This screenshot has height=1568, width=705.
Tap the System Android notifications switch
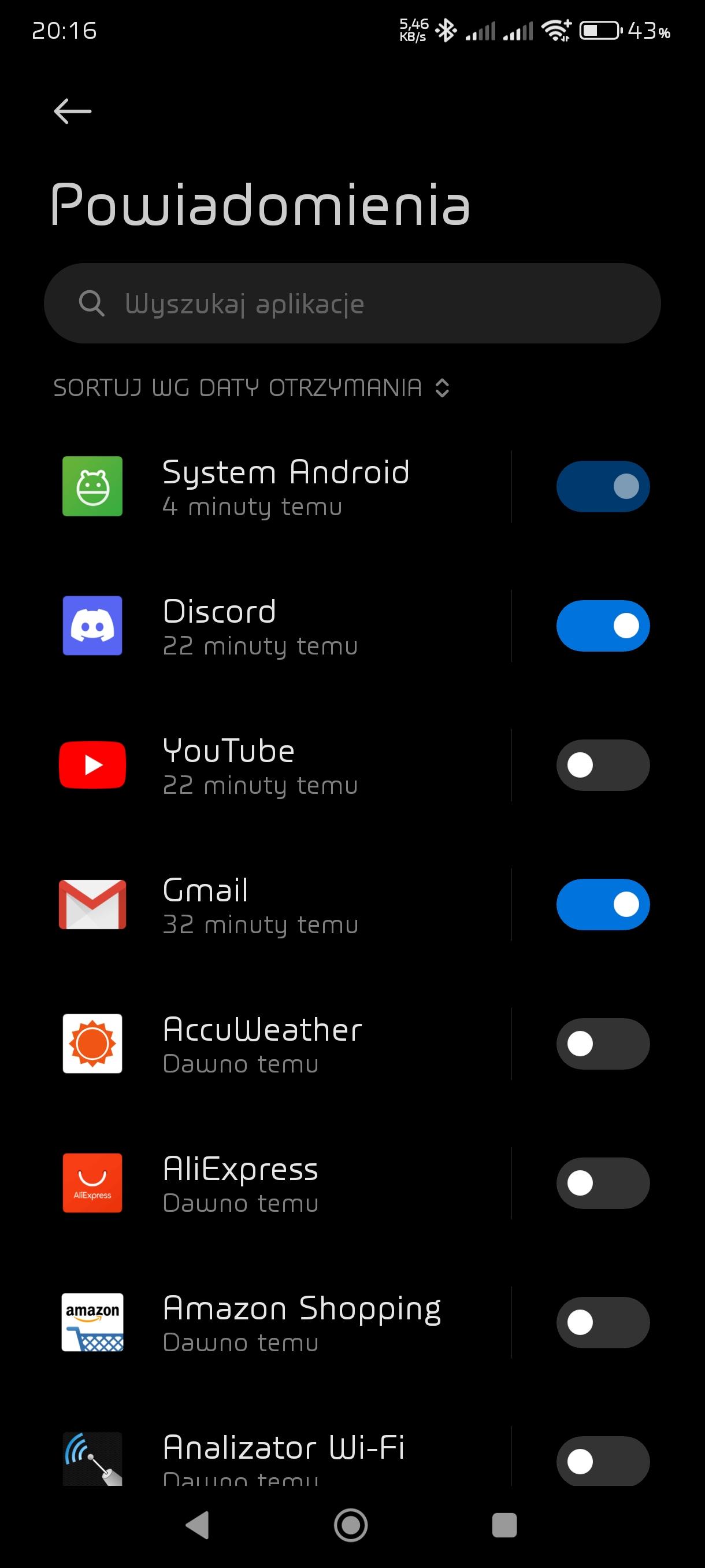[602, 486]
